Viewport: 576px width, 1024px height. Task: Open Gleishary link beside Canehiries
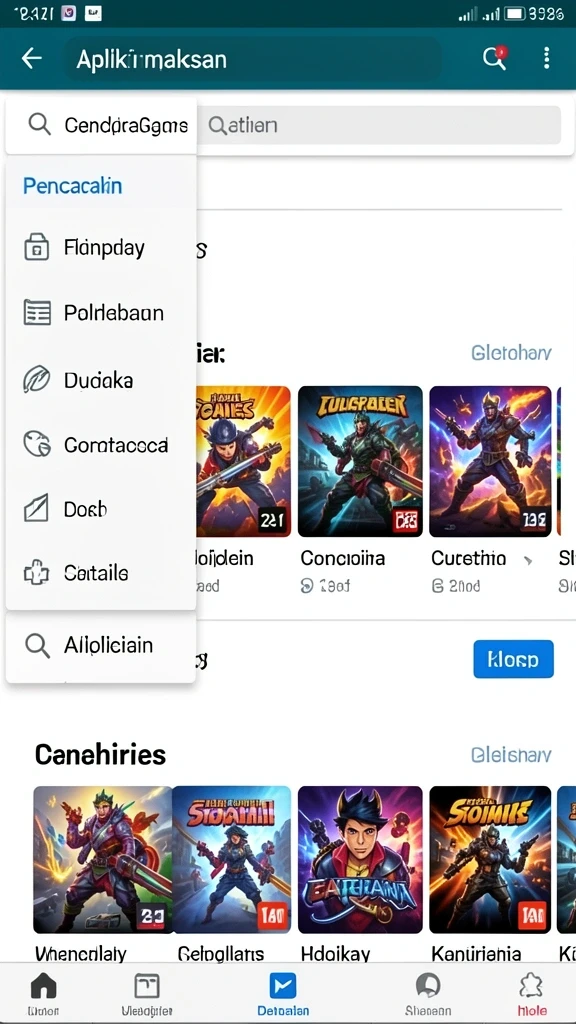511,755
